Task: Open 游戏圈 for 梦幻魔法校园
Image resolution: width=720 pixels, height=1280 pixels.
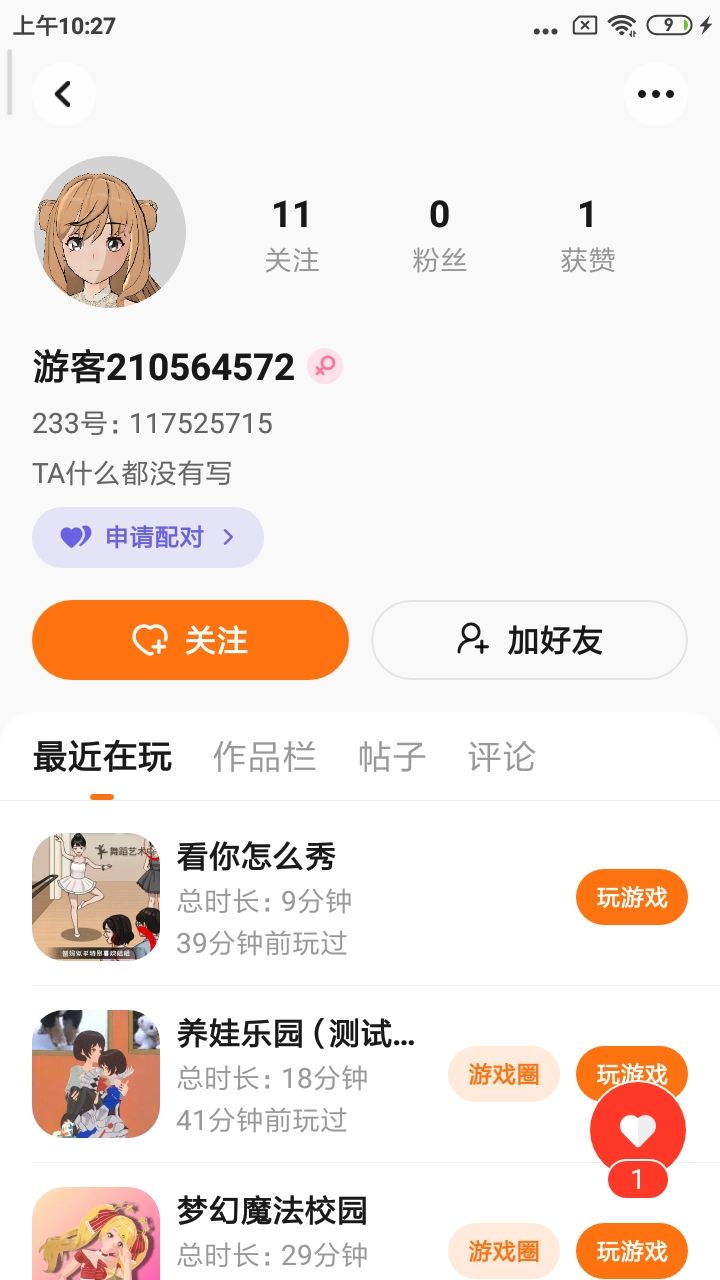Action: 503,1250
